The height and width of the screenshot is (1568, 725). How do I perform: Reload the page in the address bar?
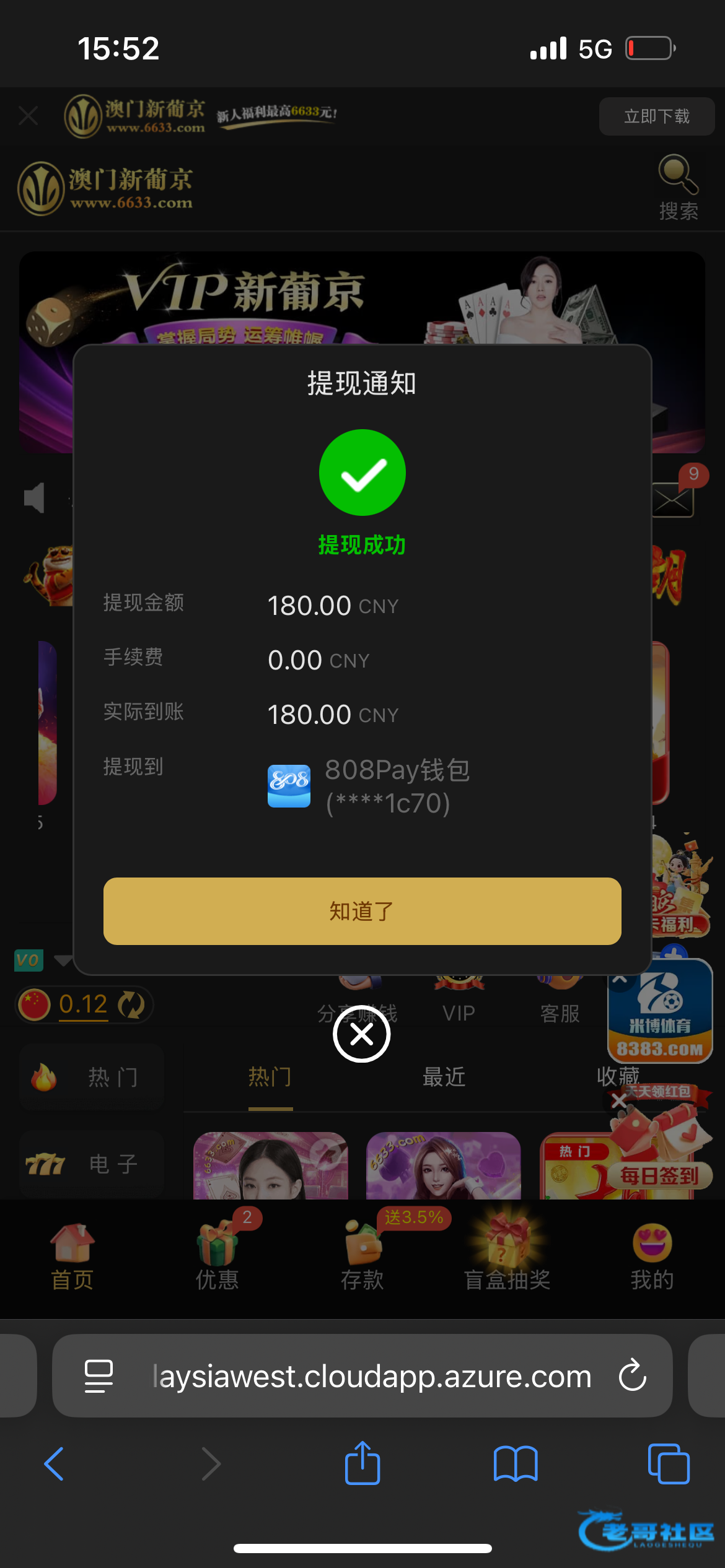(633, 1375)
